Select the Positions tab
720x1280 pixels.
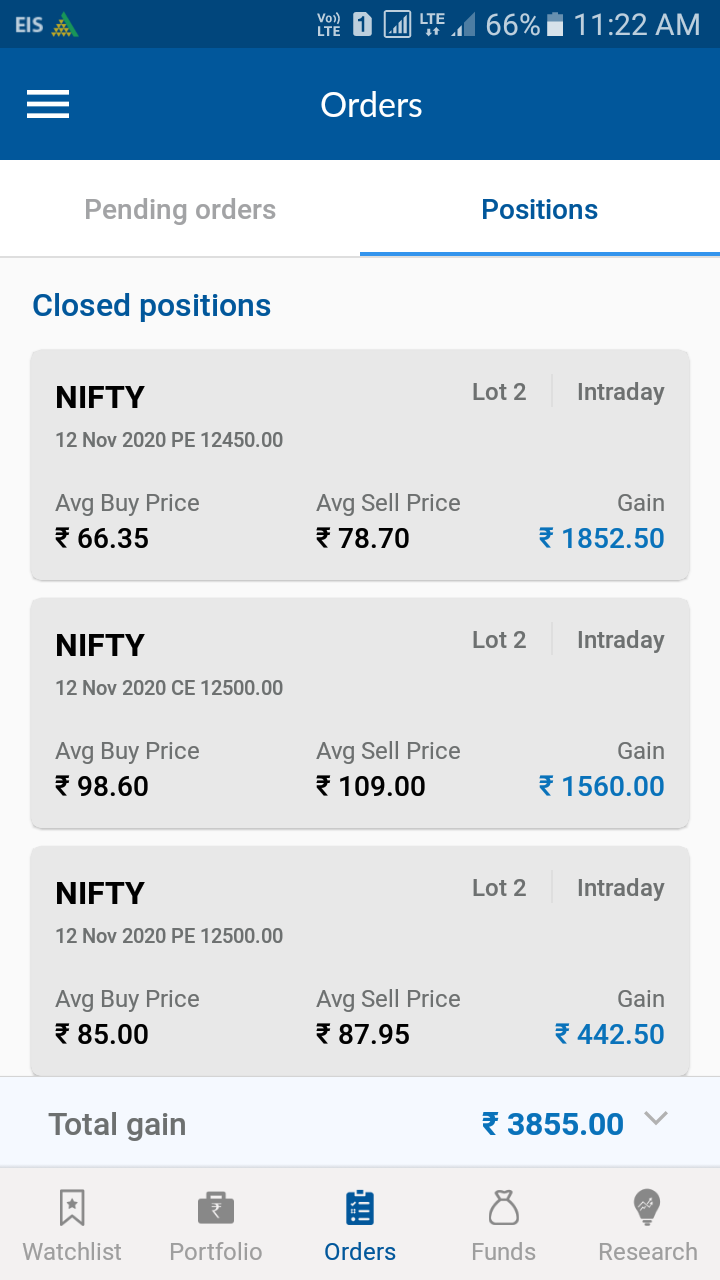pyautogui.click(x=540, y=210)
